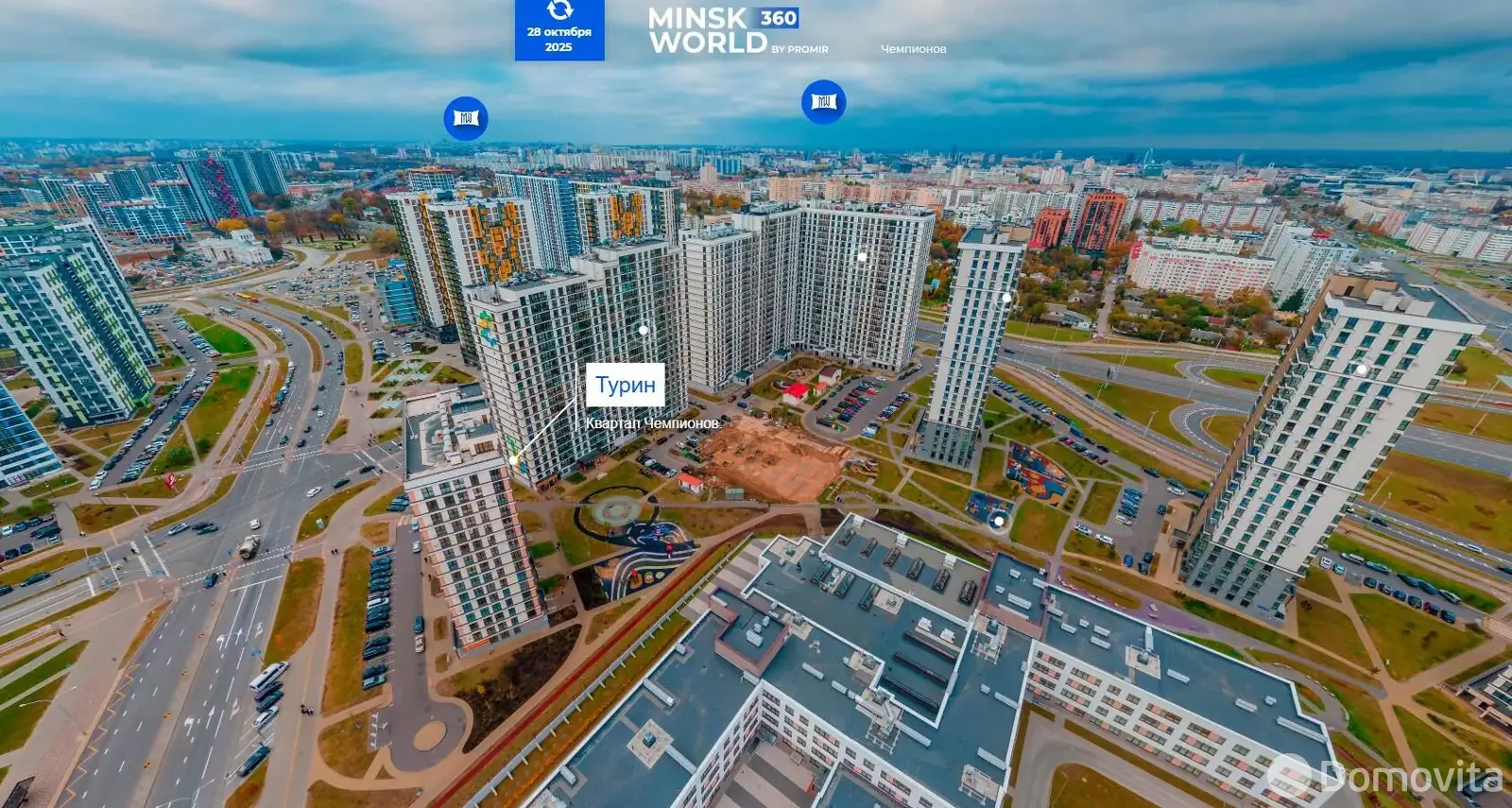Open the Чемпионов quarter title

[913, 49]
